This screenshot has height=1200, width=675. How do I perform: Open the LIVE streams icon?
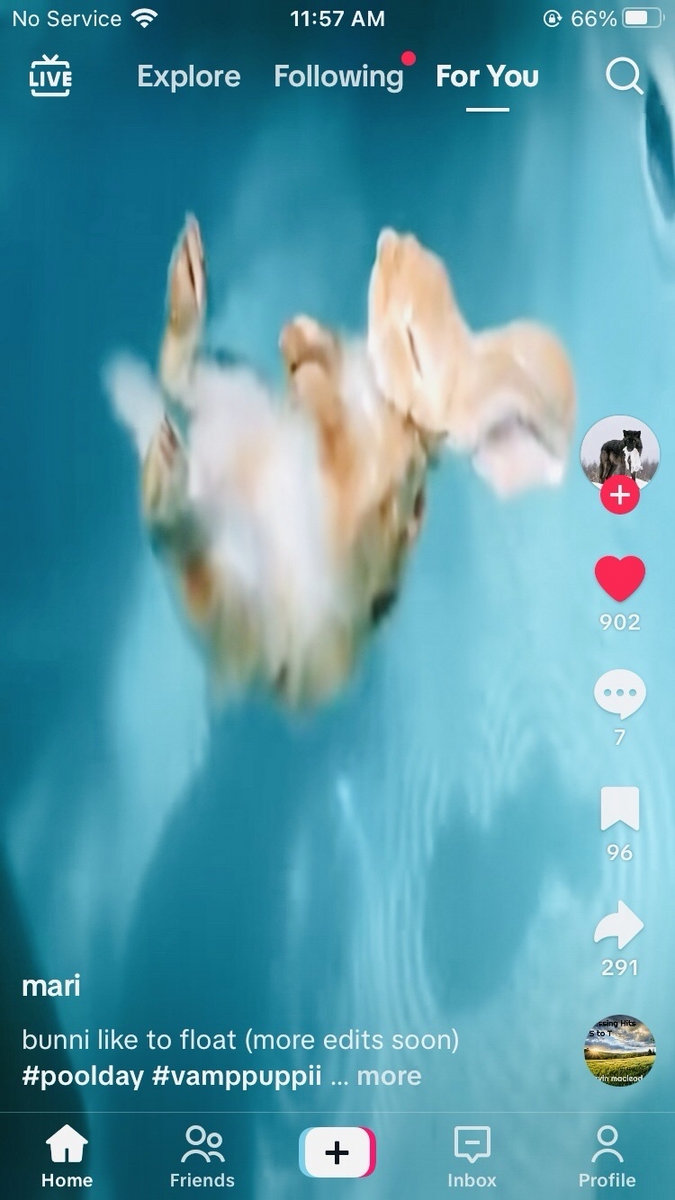[50, 77]
